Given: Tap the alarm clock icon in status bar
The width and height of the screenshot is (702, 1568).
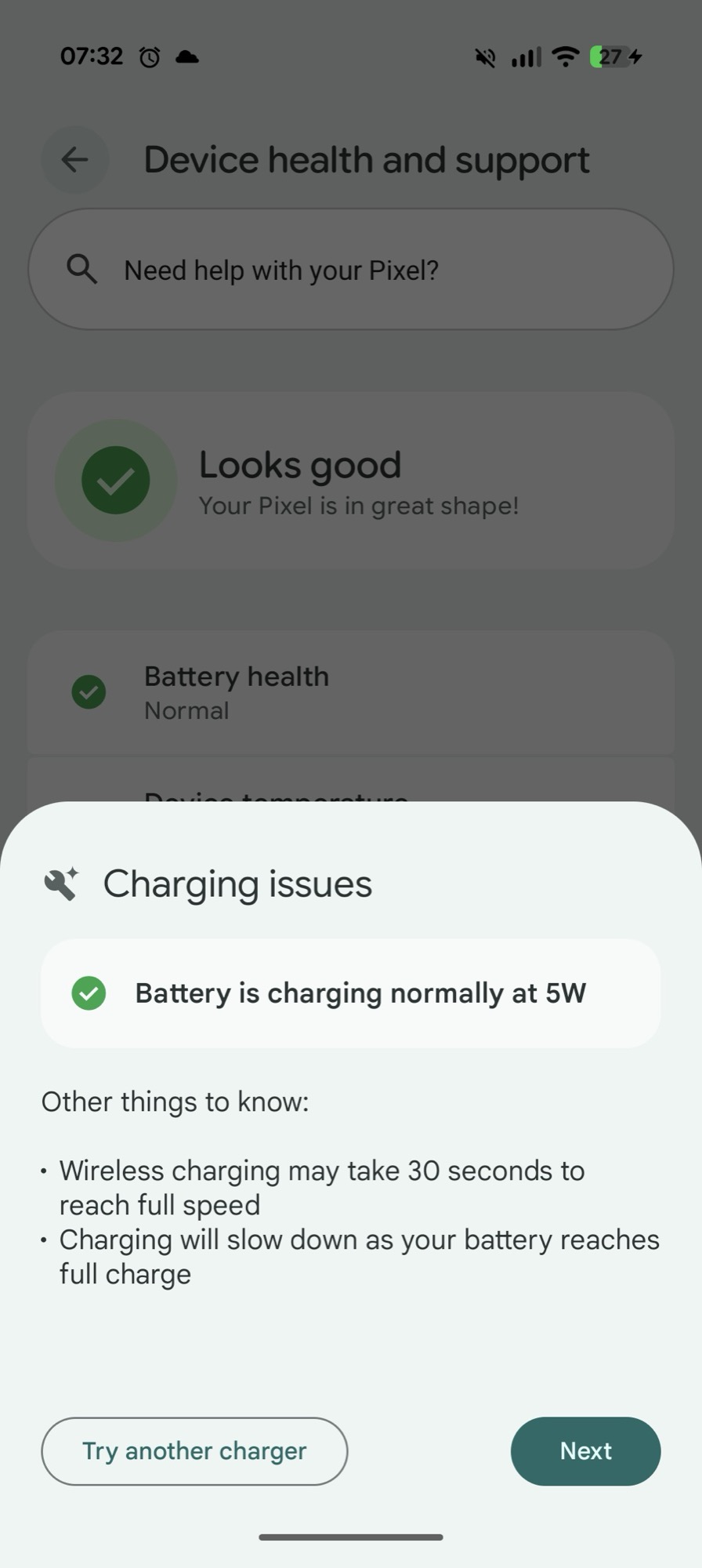Looking at the screenshot, I should point(149,56).
